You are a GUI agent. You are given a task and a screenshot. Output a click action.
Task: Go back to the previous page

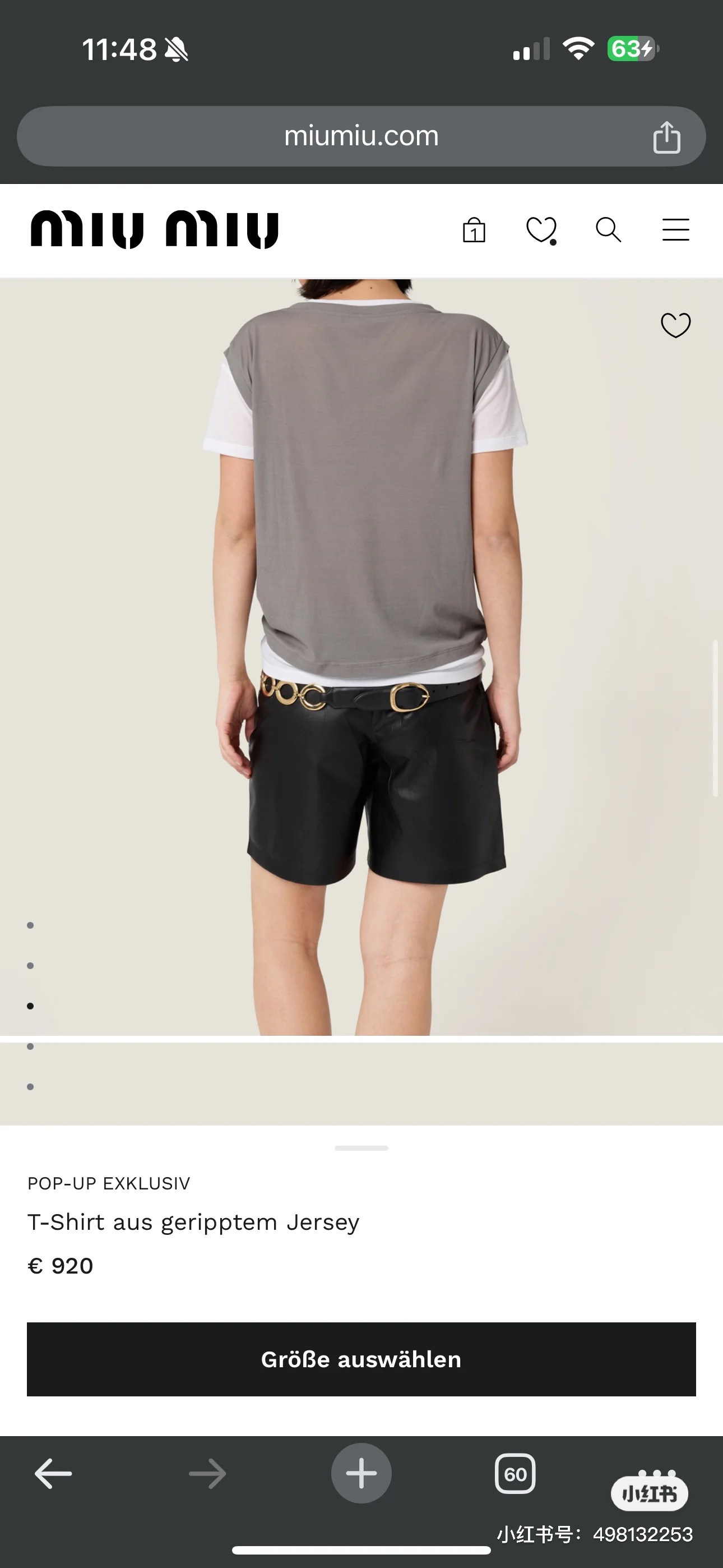click(54, 1474)
